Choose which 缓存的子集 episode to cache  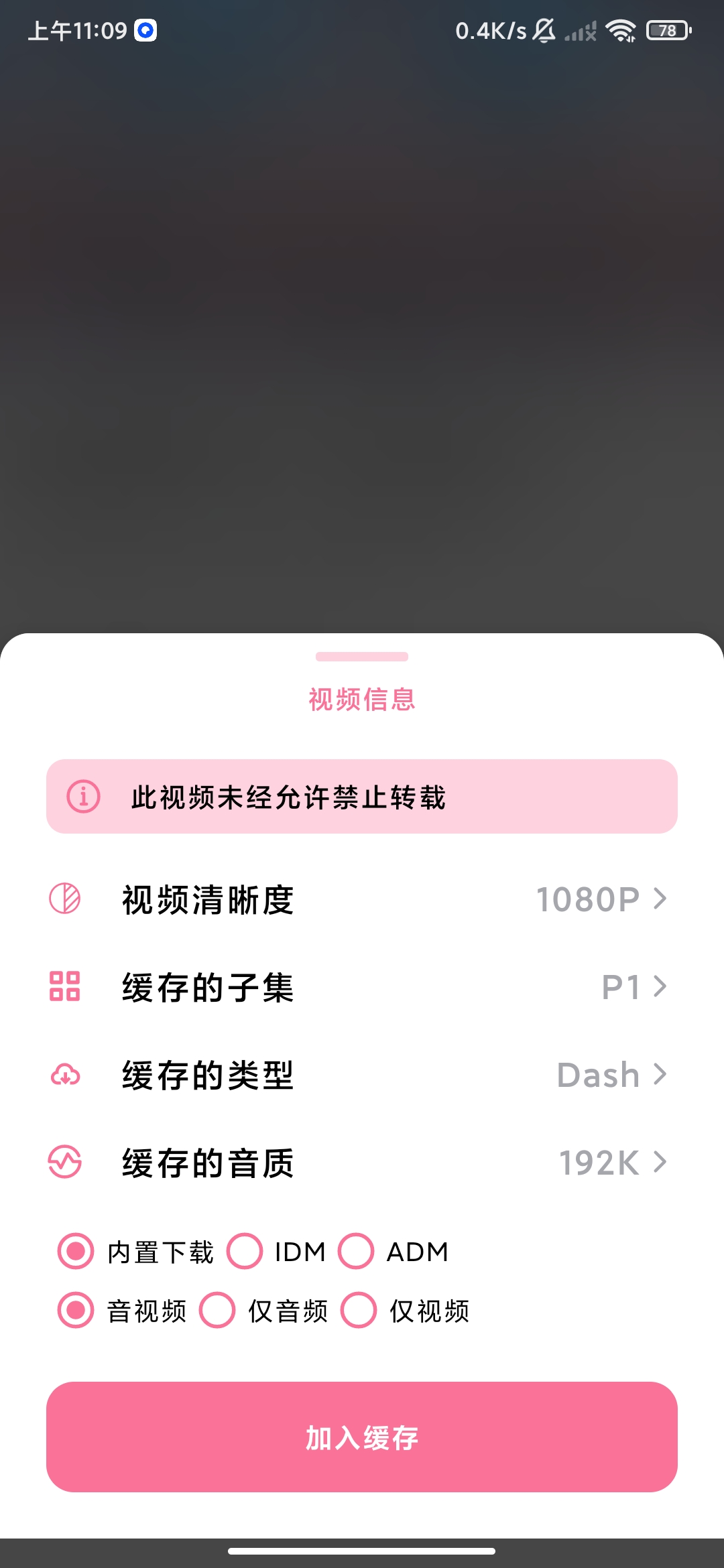coord(362,987)
